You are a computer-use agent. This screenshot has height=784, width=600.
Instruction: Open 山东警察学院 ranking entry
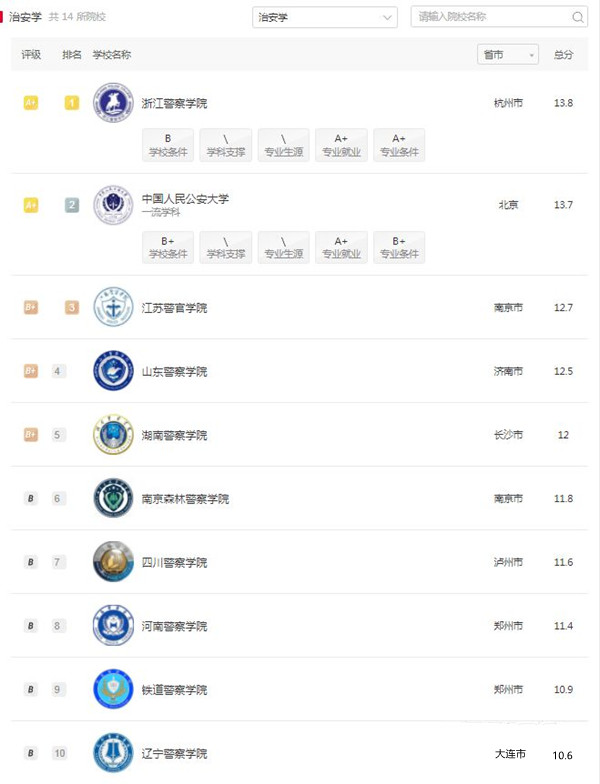click(175, 372)
